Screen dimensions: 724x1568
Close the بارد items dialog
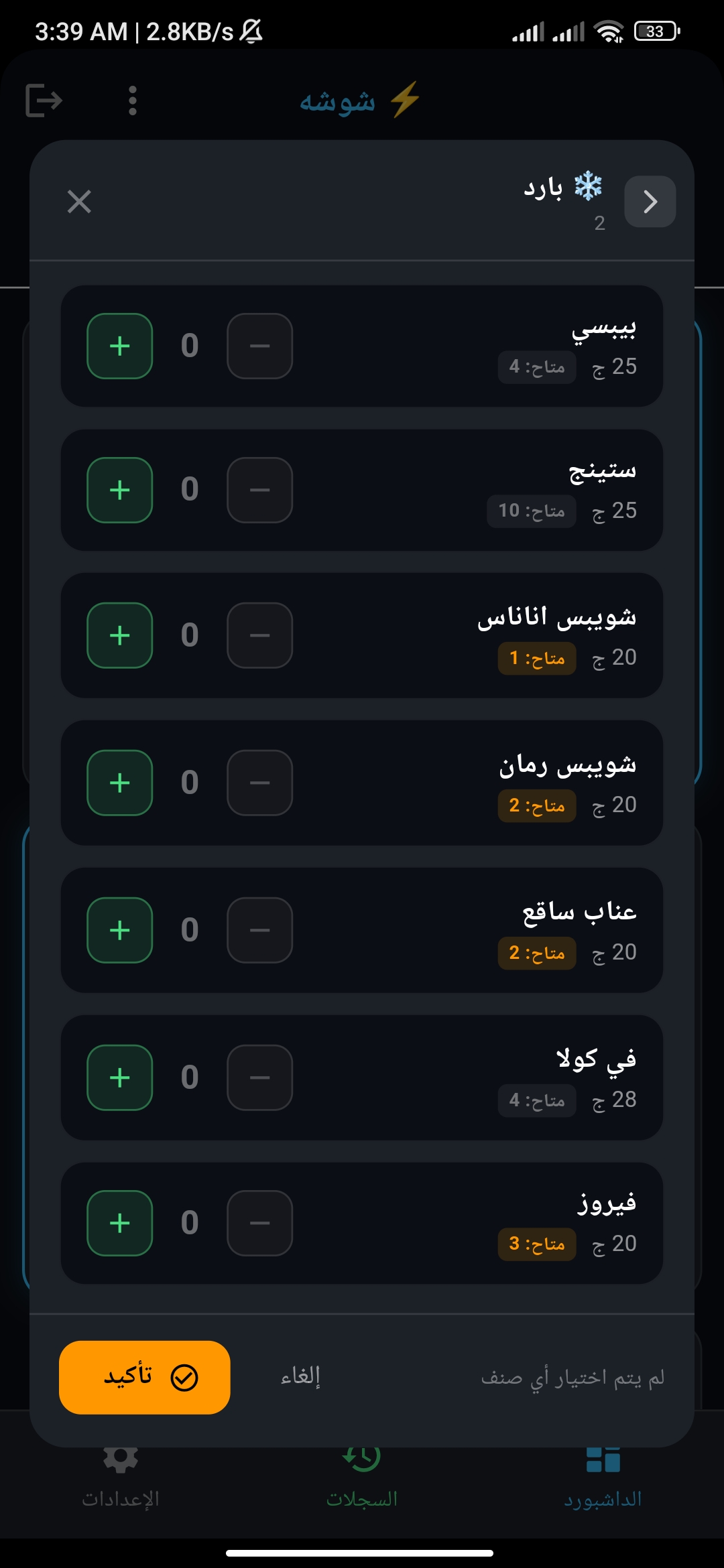coord(79,202)
